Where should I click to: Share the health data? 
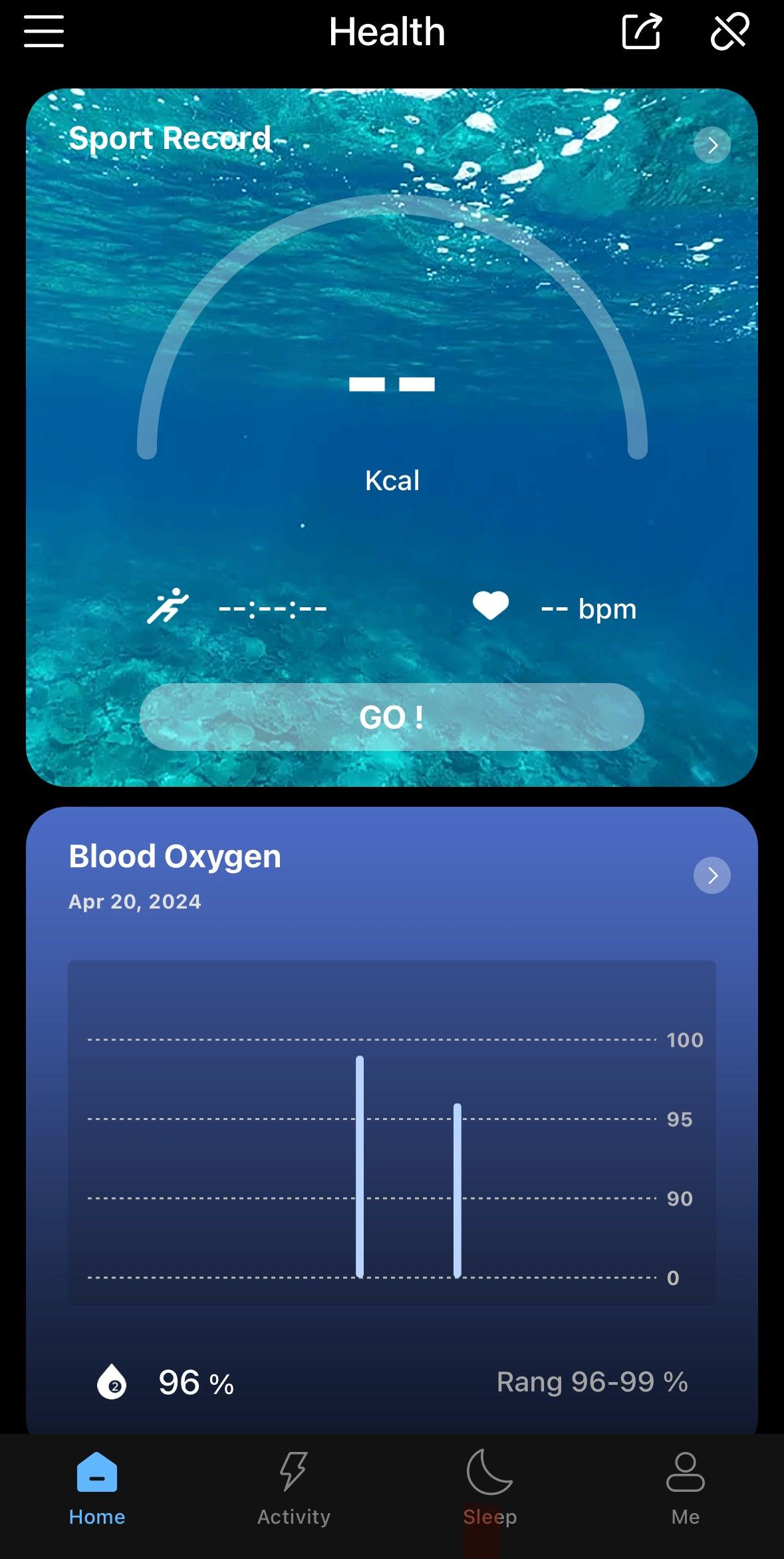pos(641,31)
